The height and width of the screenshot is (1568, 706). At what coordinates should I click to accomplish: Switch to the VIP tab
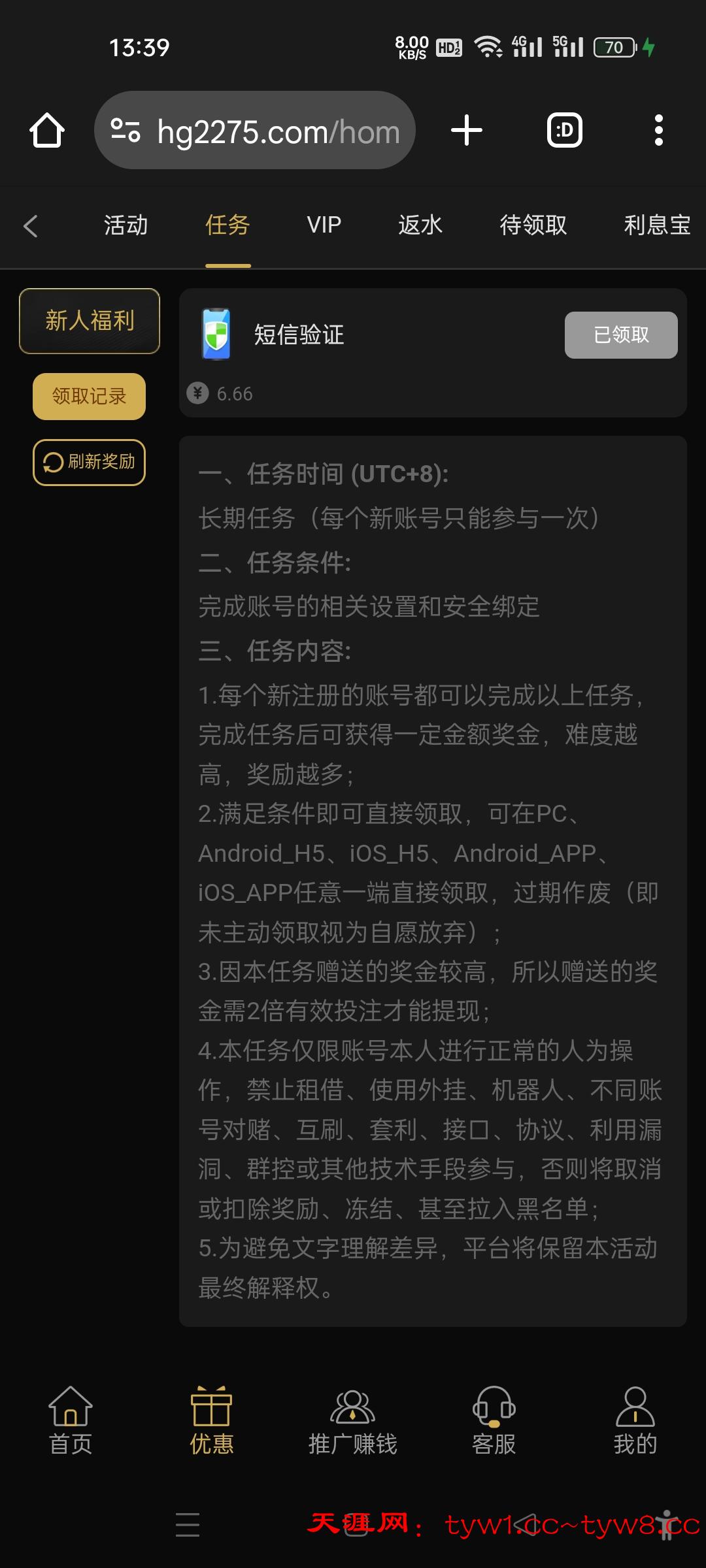point(324,225)
